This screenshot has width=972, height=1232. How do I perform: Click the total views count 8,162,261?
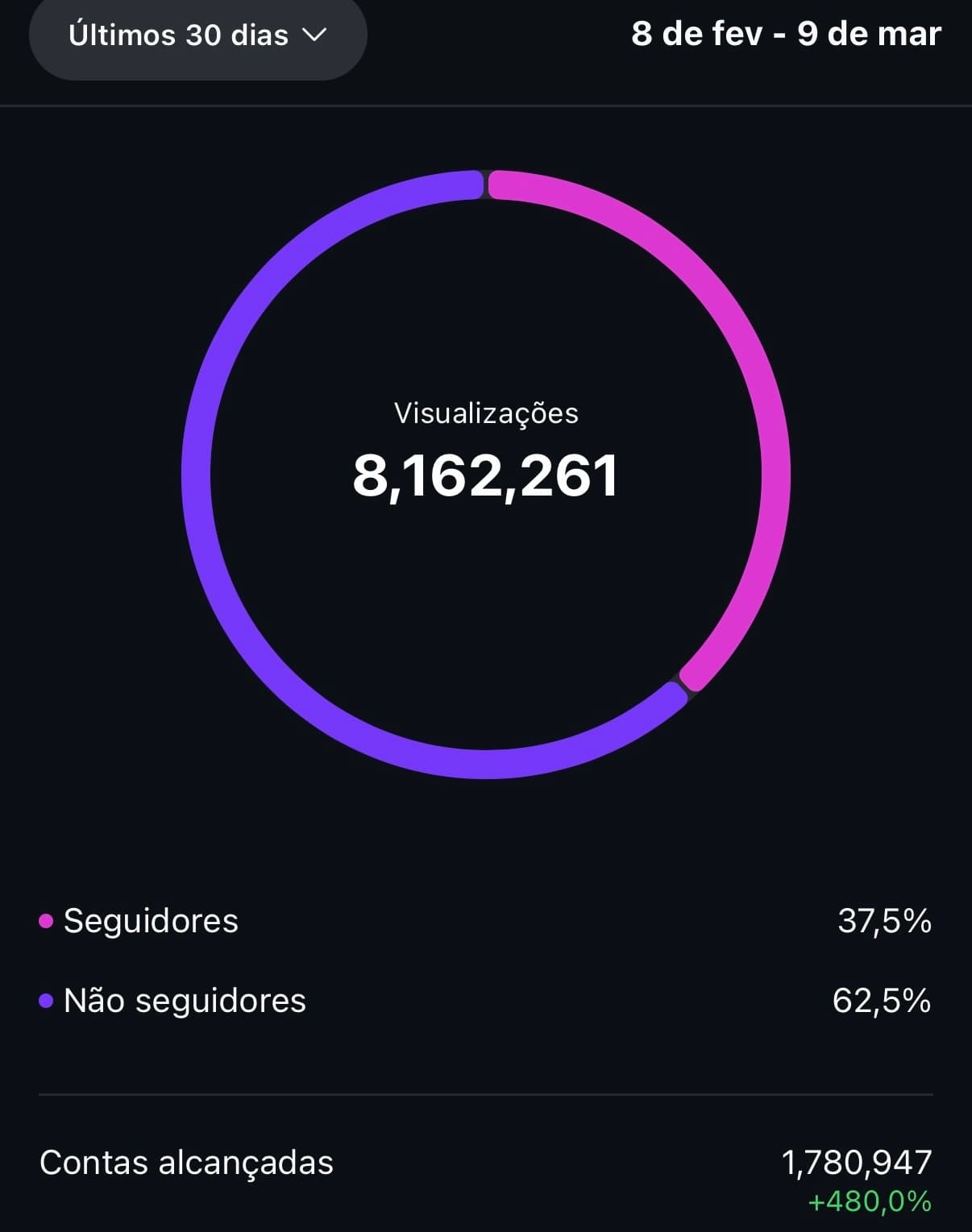(485, 476)
